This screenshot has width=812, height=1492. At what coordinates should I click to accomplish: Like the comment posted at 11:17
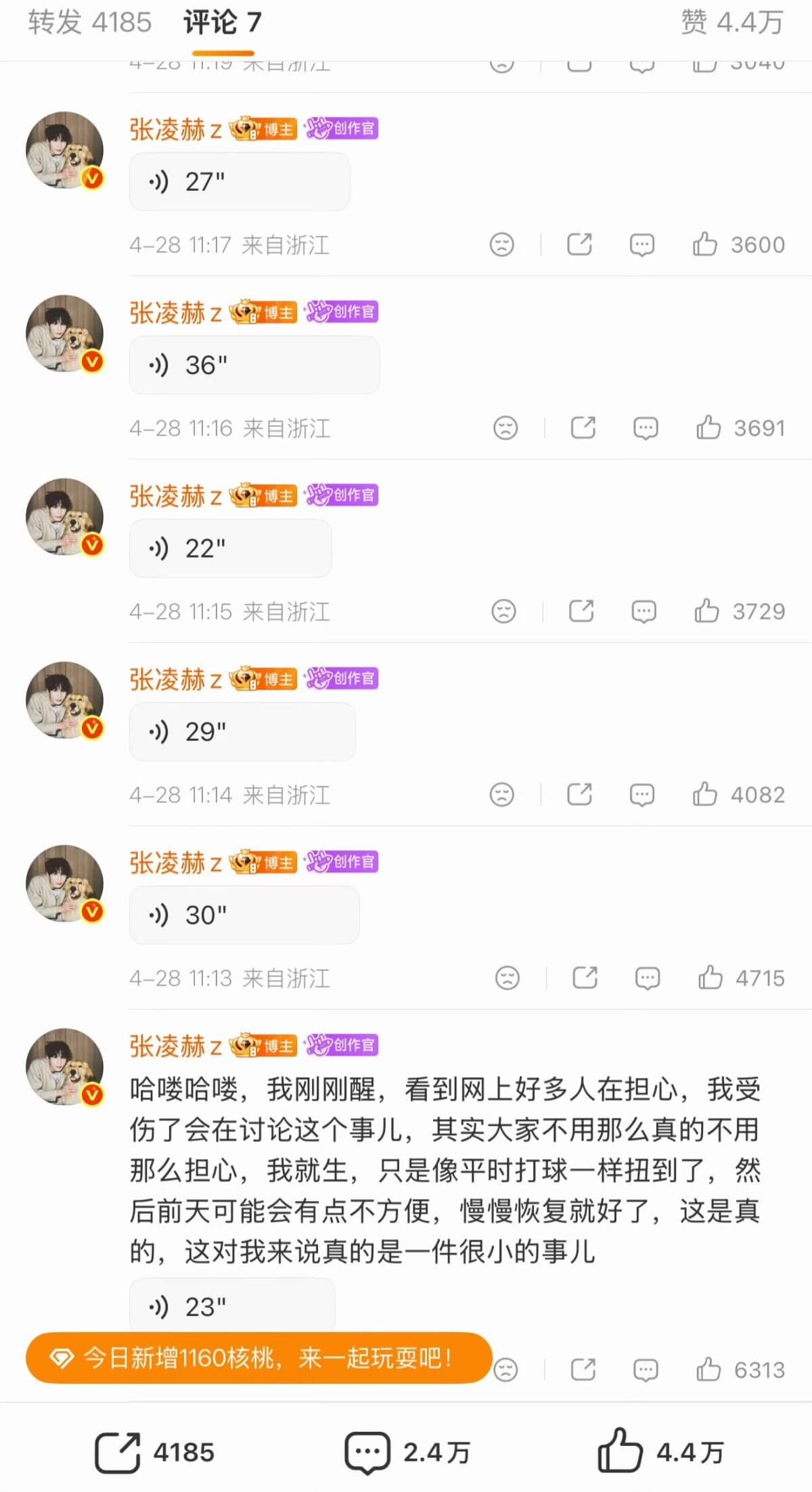[705, 244]
